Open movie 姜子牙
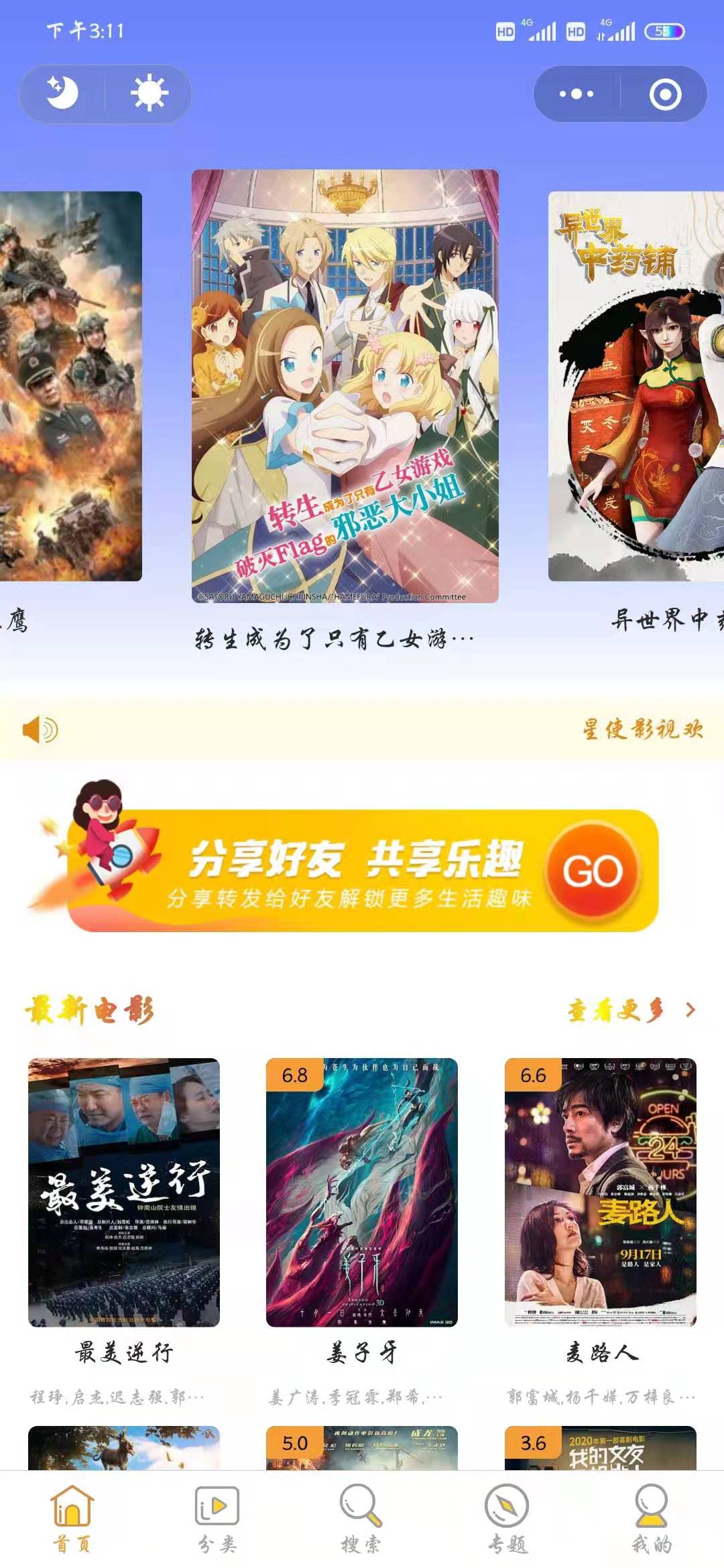 [362, 1192]
